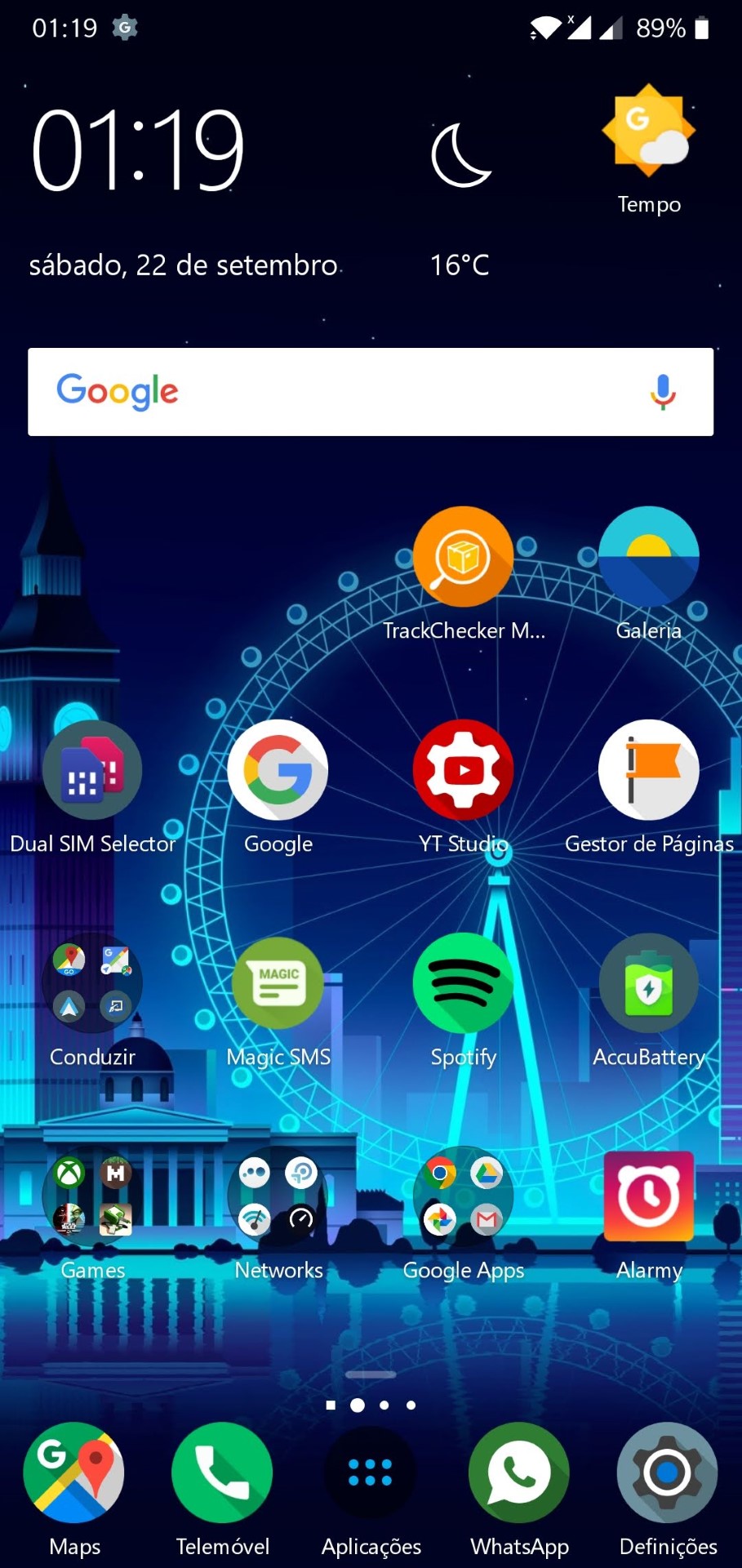Viewport: 742px width, 1568px height.
Task: Open Dual SIM Selector
Action: [92, 771]
